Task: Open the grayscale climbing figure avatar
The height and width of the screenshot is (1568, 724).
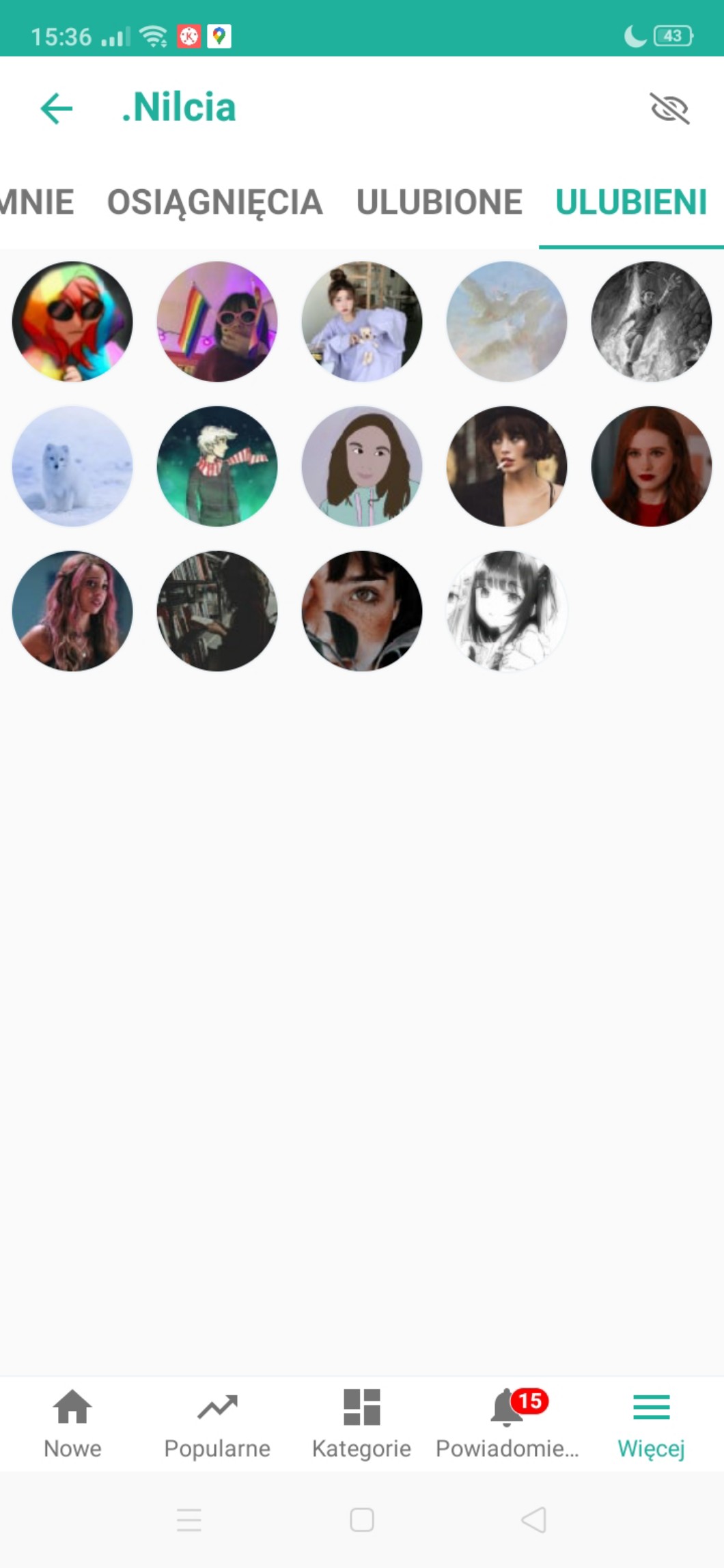Action: 652,322
